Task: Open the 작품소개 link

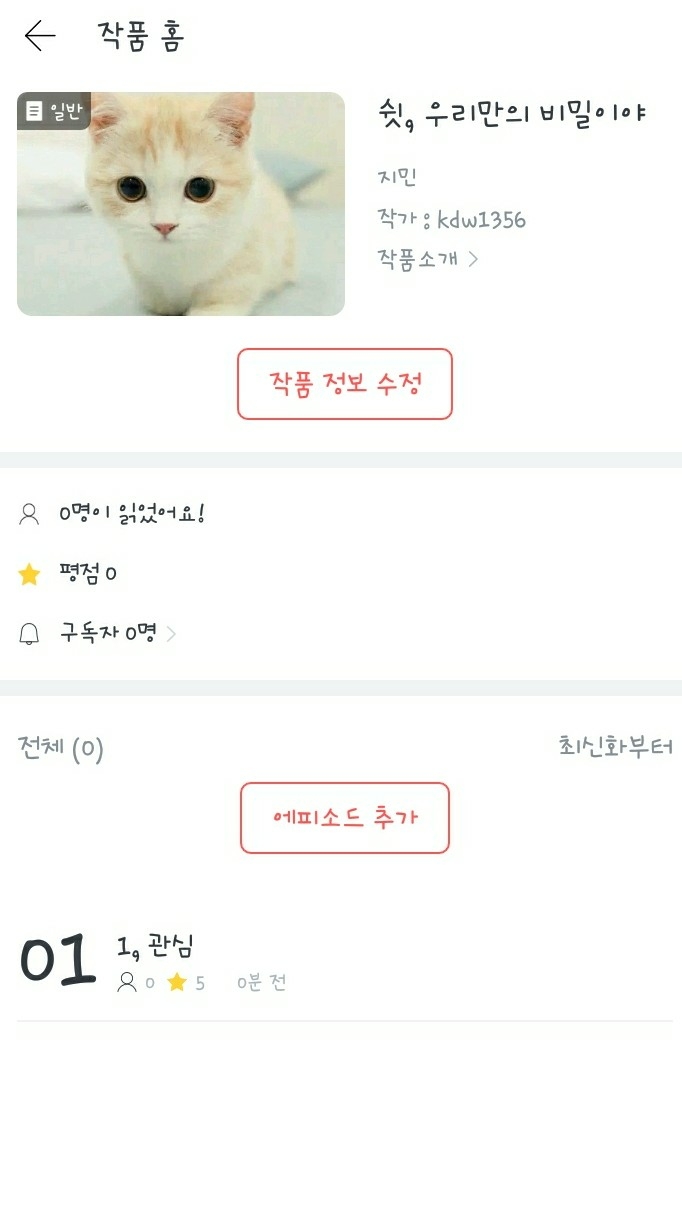Action: [x=427, y=259]
